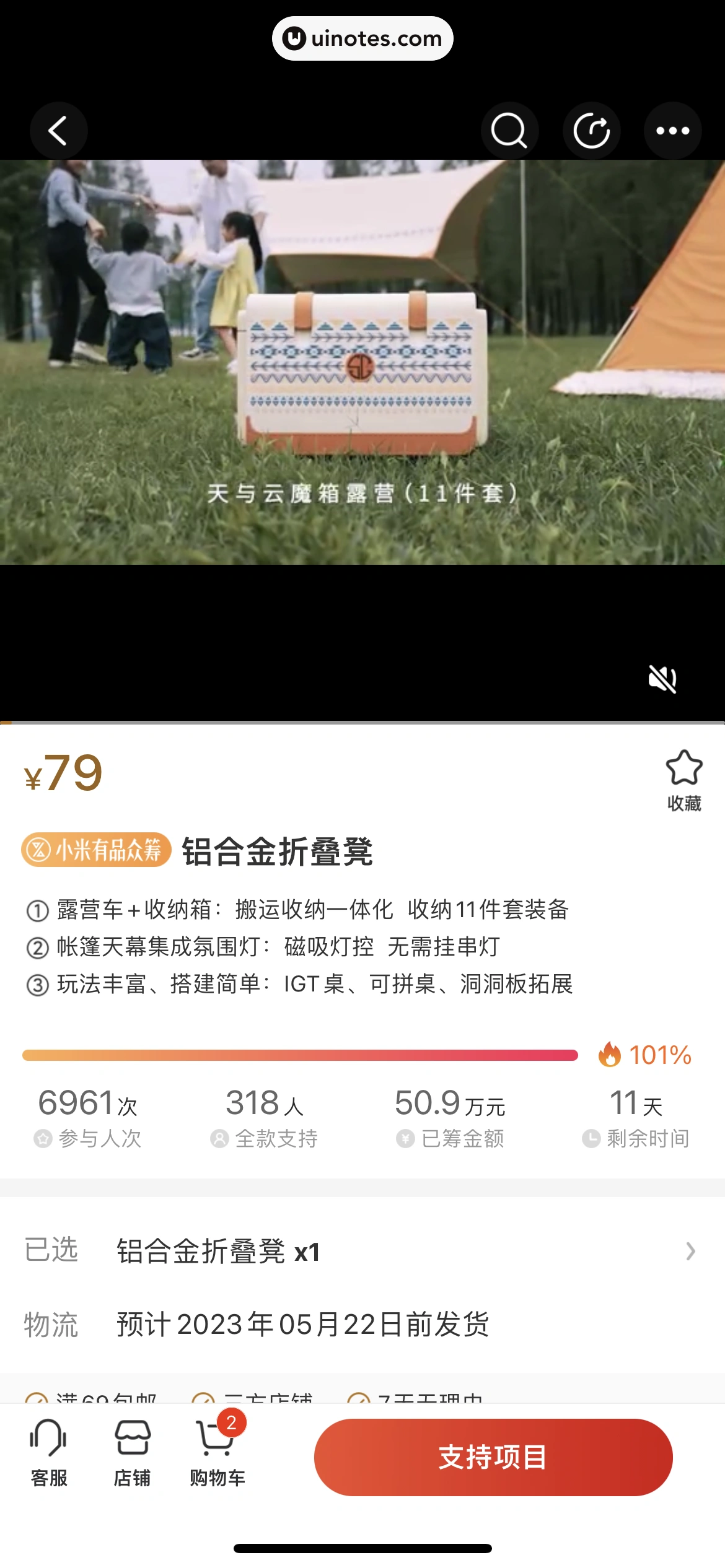Contact 客服 customer service
Screen dimensions: 725x1568
[49, 1453]
